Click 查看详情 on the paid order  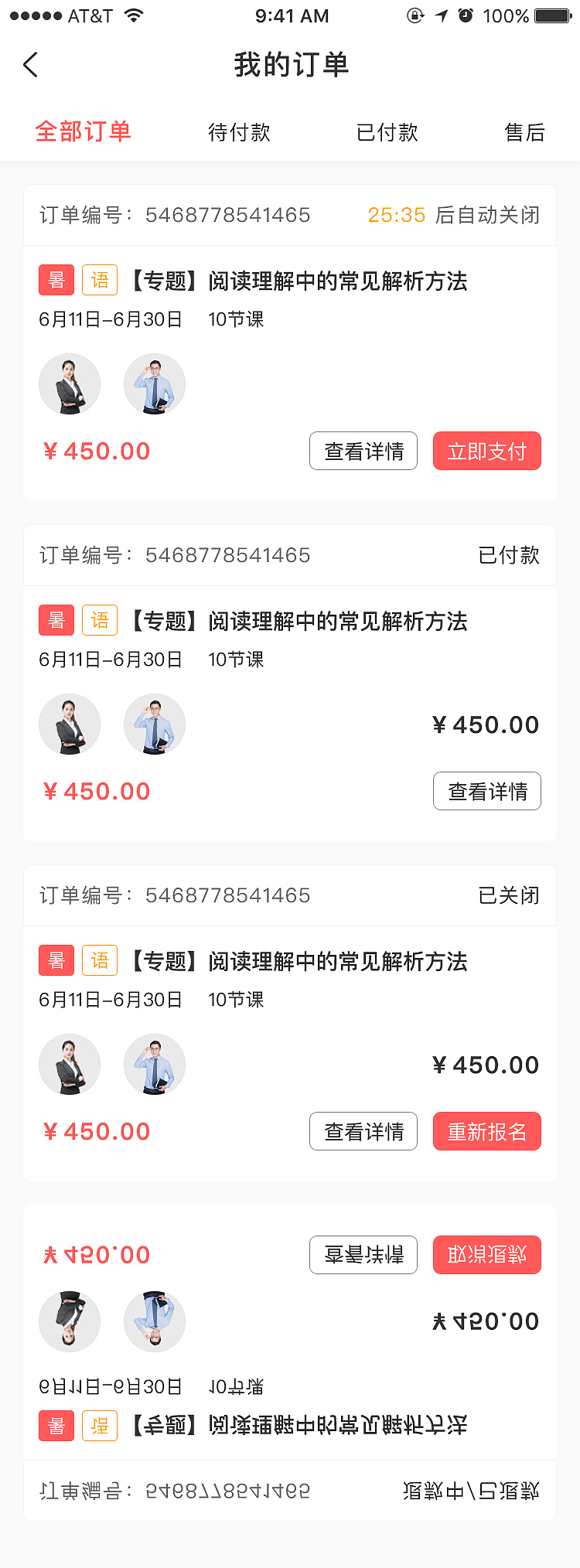(x=486, y=791)
